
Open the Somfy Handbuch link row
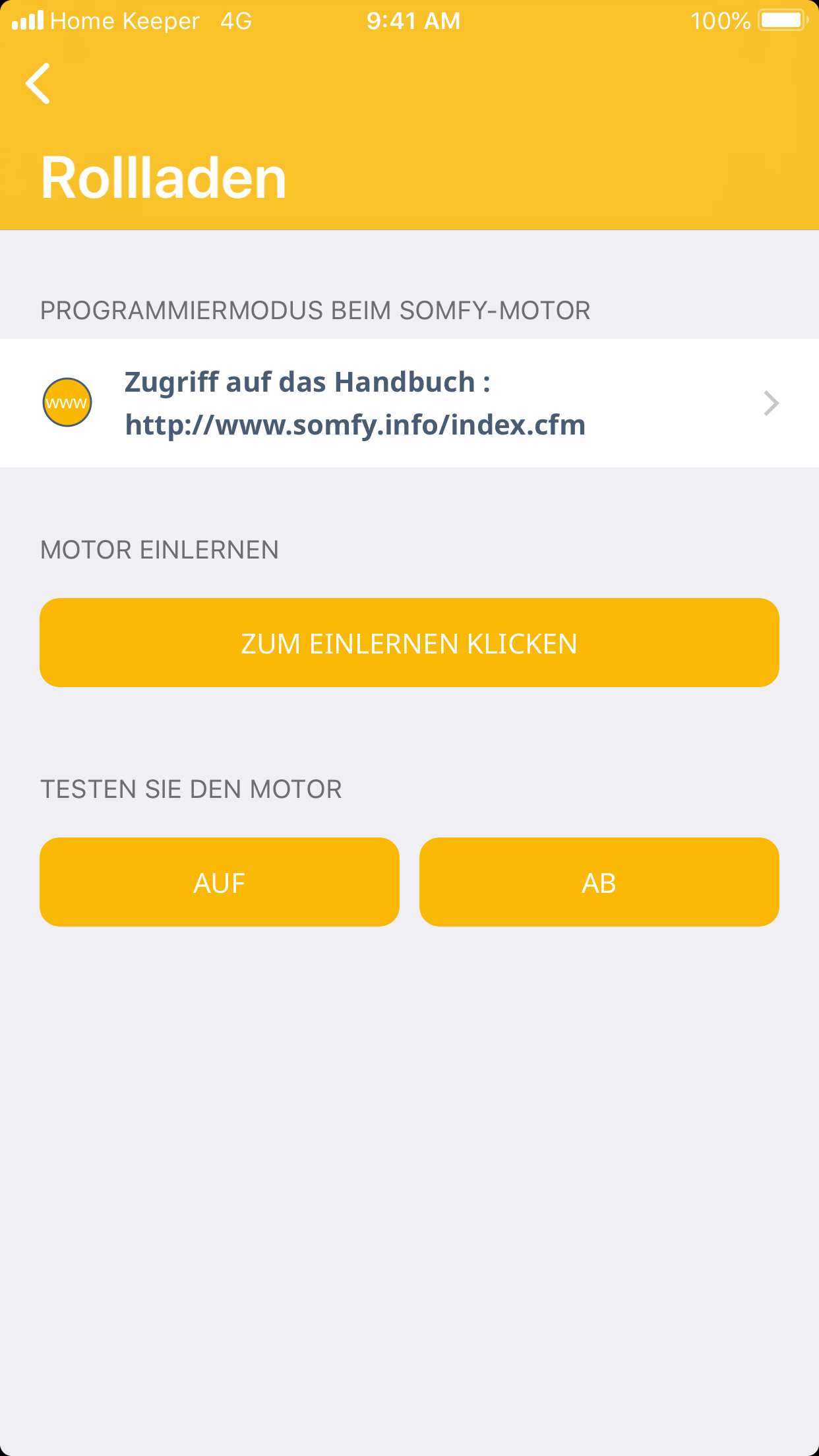[409, 403]
